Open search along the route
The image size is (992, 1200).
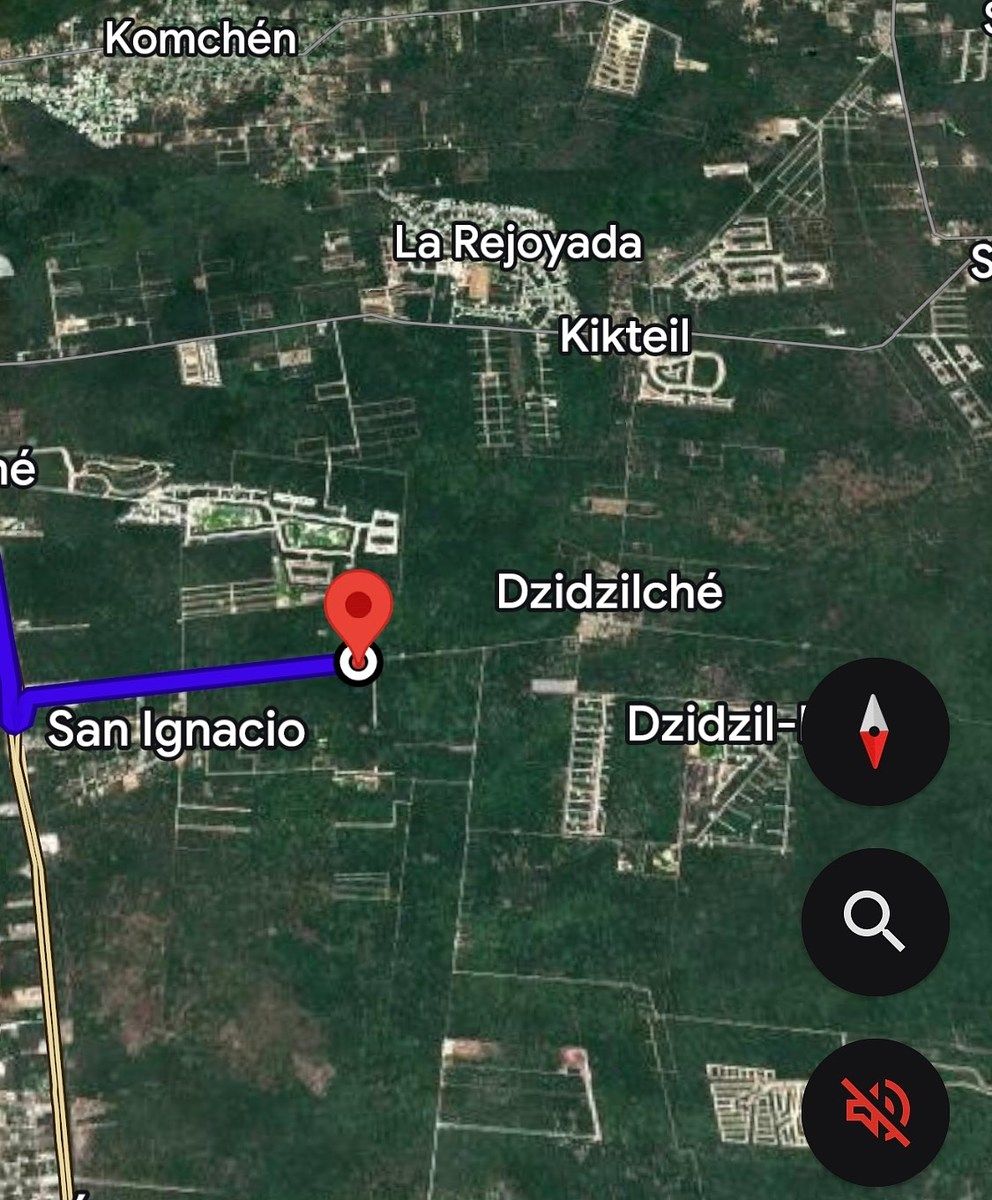tap(875, 922)
